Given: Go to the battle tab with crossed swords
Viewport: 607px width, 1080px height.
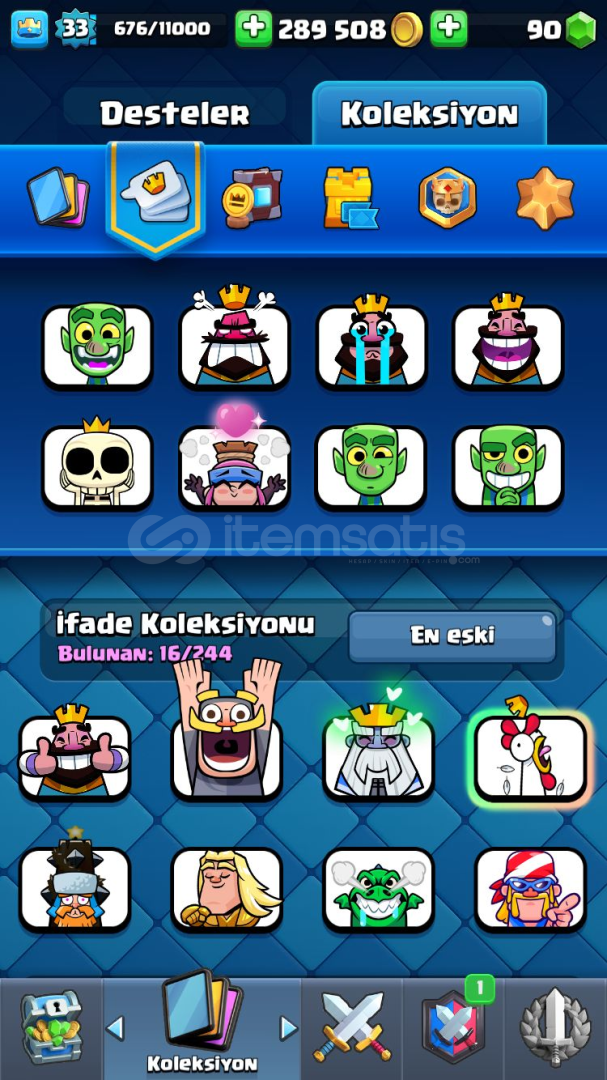Looking at the screenshot, I should tap(351, 1028).
